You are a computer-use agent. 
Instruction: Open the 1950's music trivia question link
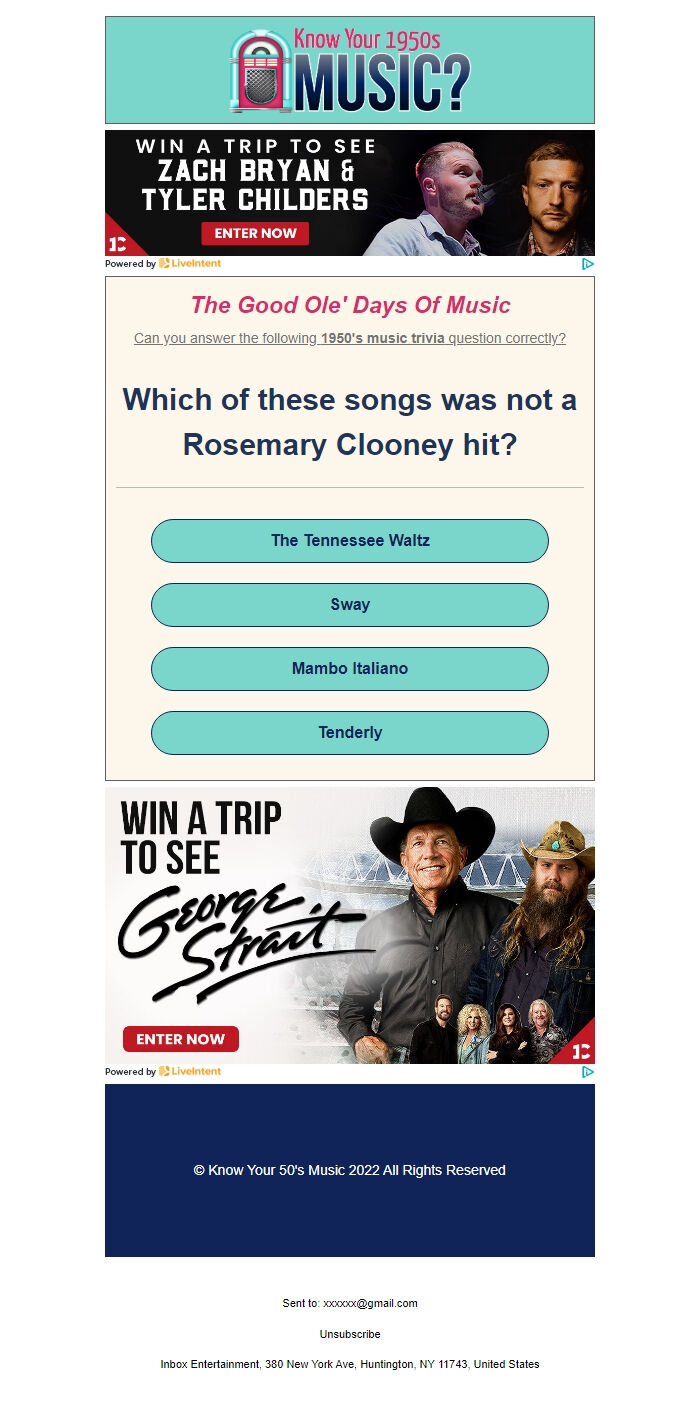coord(350,338)
